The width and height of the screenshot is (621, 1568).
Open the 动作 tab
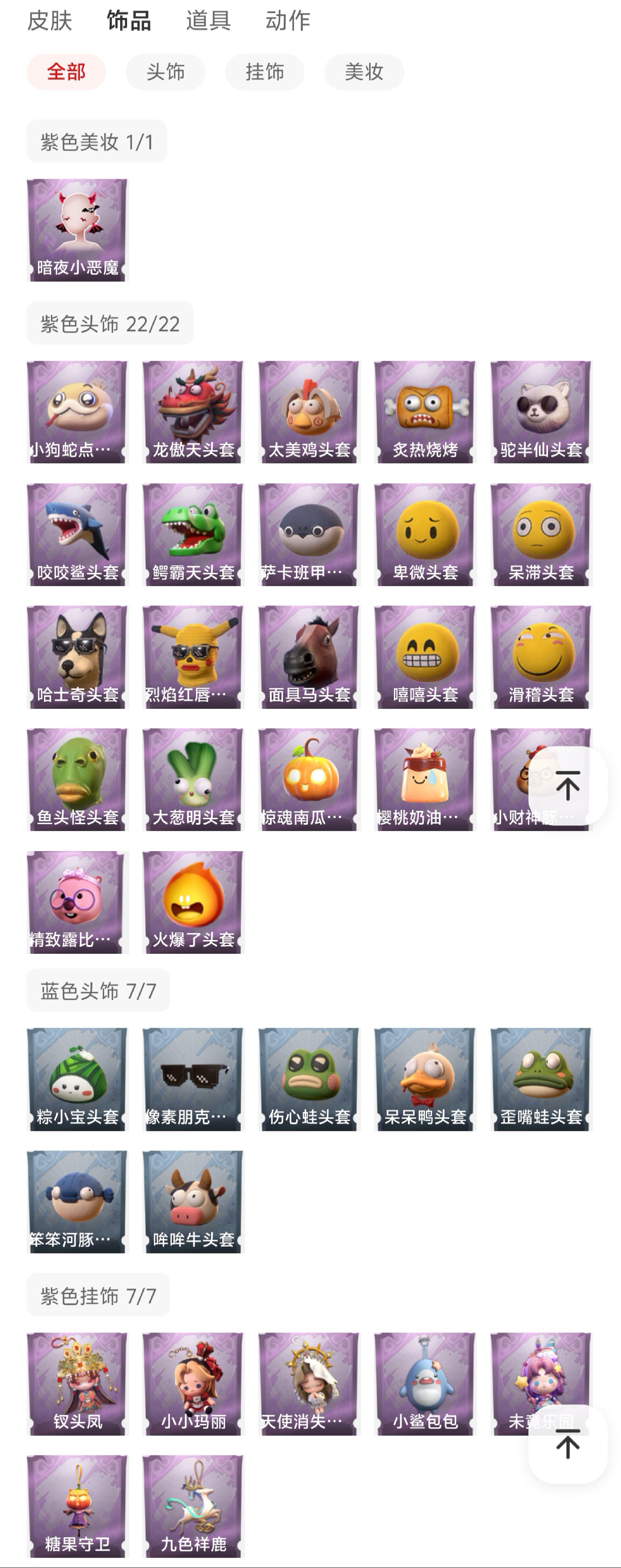[x=287, y=21]
